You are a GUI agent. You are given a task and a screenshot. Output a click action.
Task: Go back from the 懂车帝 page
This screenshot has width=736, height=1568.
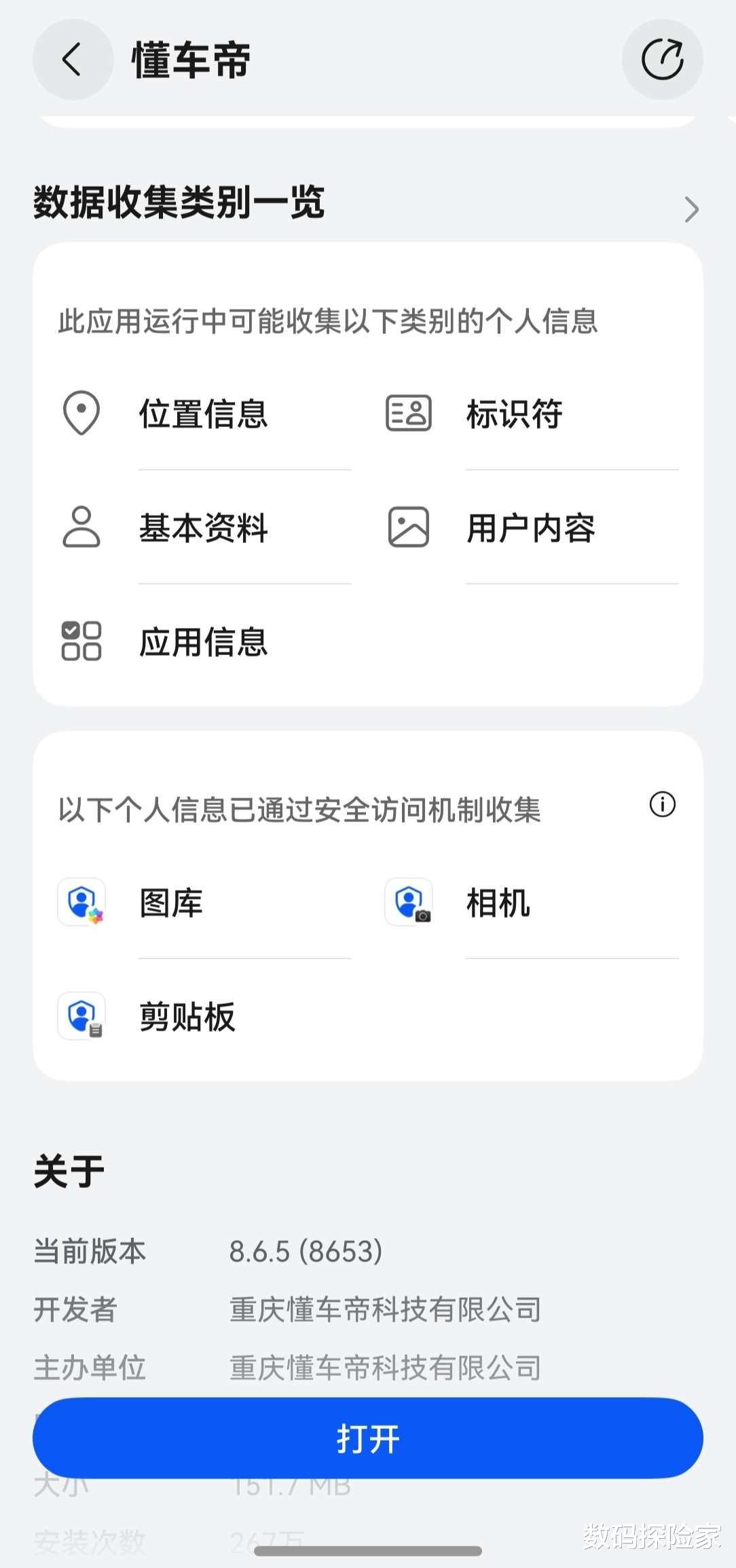(73, 60)
